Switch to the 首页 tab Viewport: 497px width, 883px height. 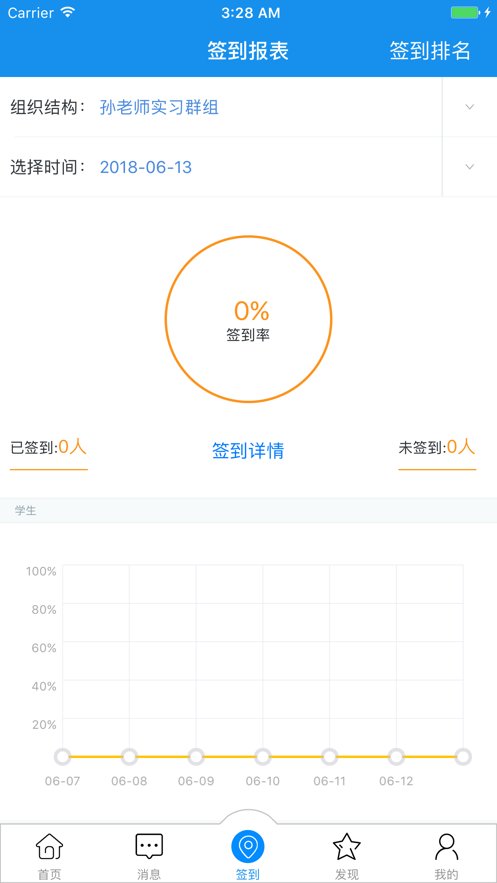point(50,856)
